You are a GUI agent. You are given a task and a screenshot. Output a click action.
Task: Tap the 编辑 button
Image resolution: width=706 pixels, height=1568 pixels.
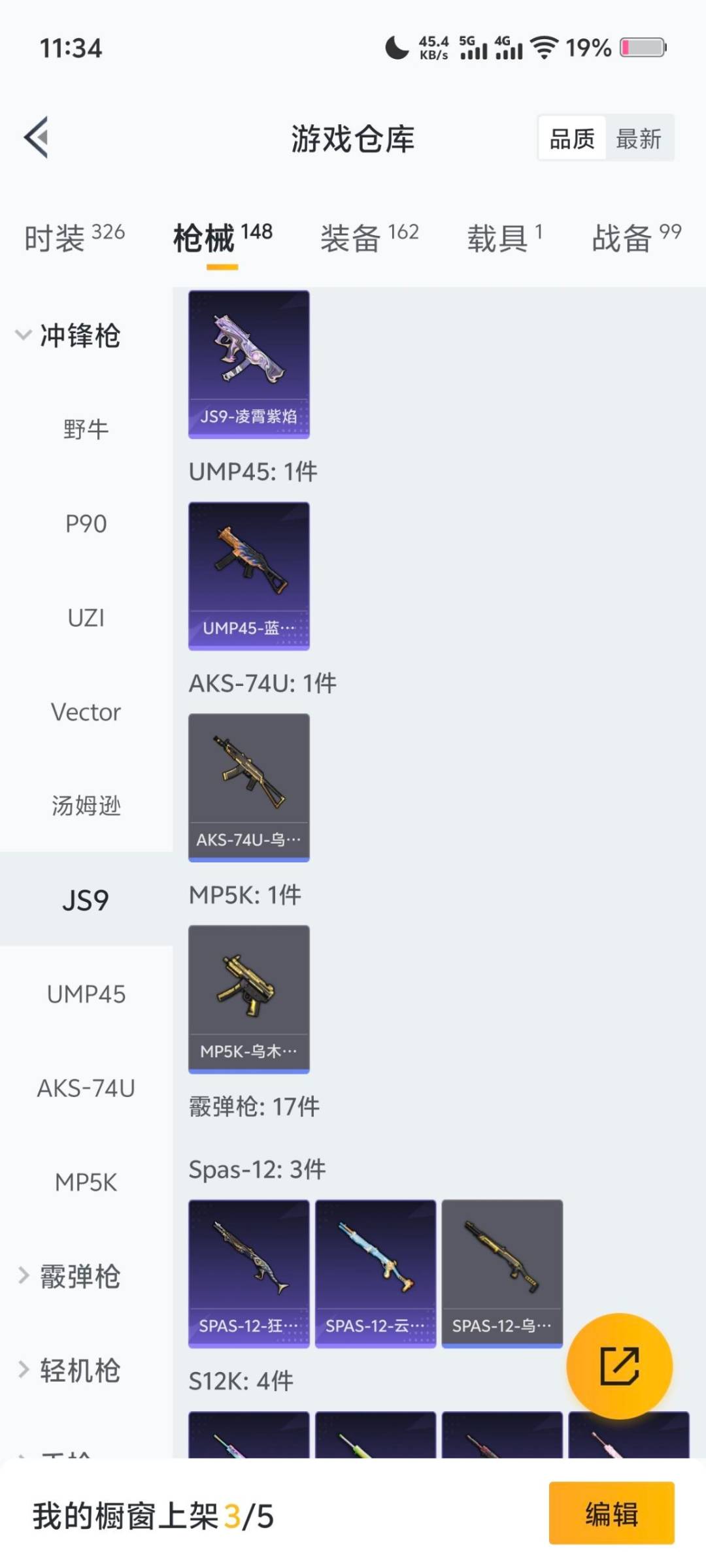coord(611,1513)
